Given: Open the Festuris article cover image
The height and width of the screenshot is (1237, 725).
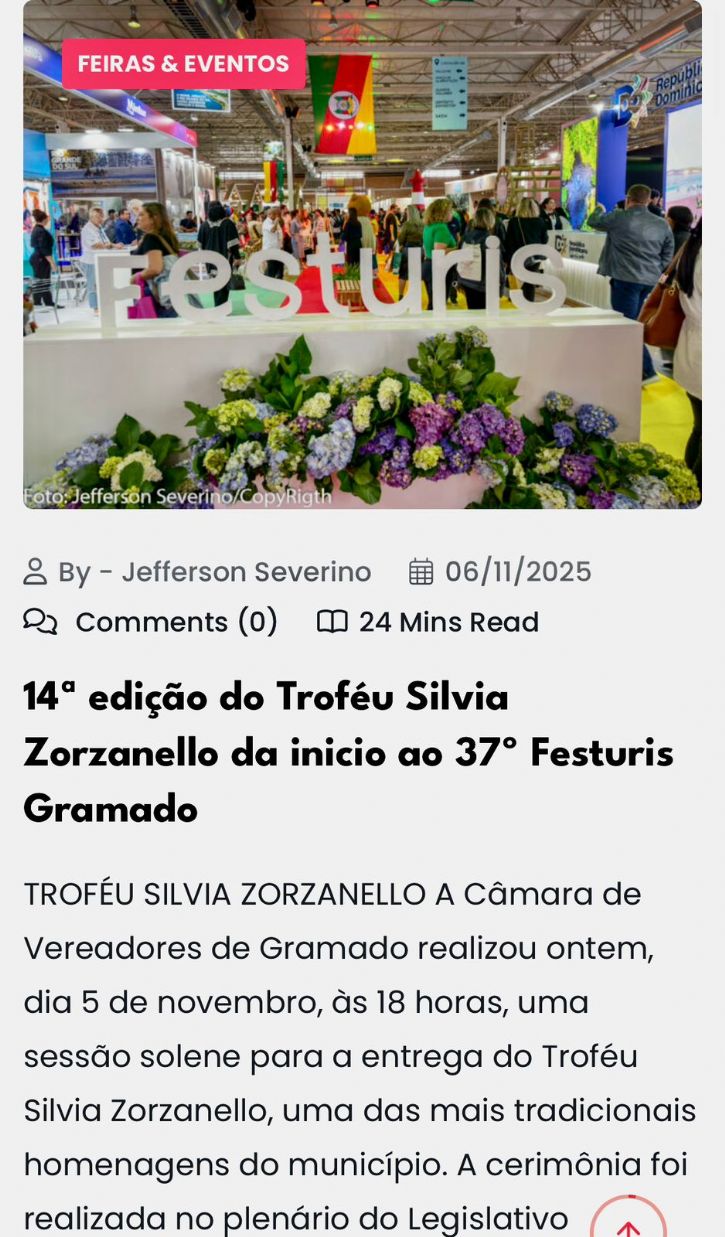Looking at the screenshot, I should pyautogui.click(x=362, y=300).
